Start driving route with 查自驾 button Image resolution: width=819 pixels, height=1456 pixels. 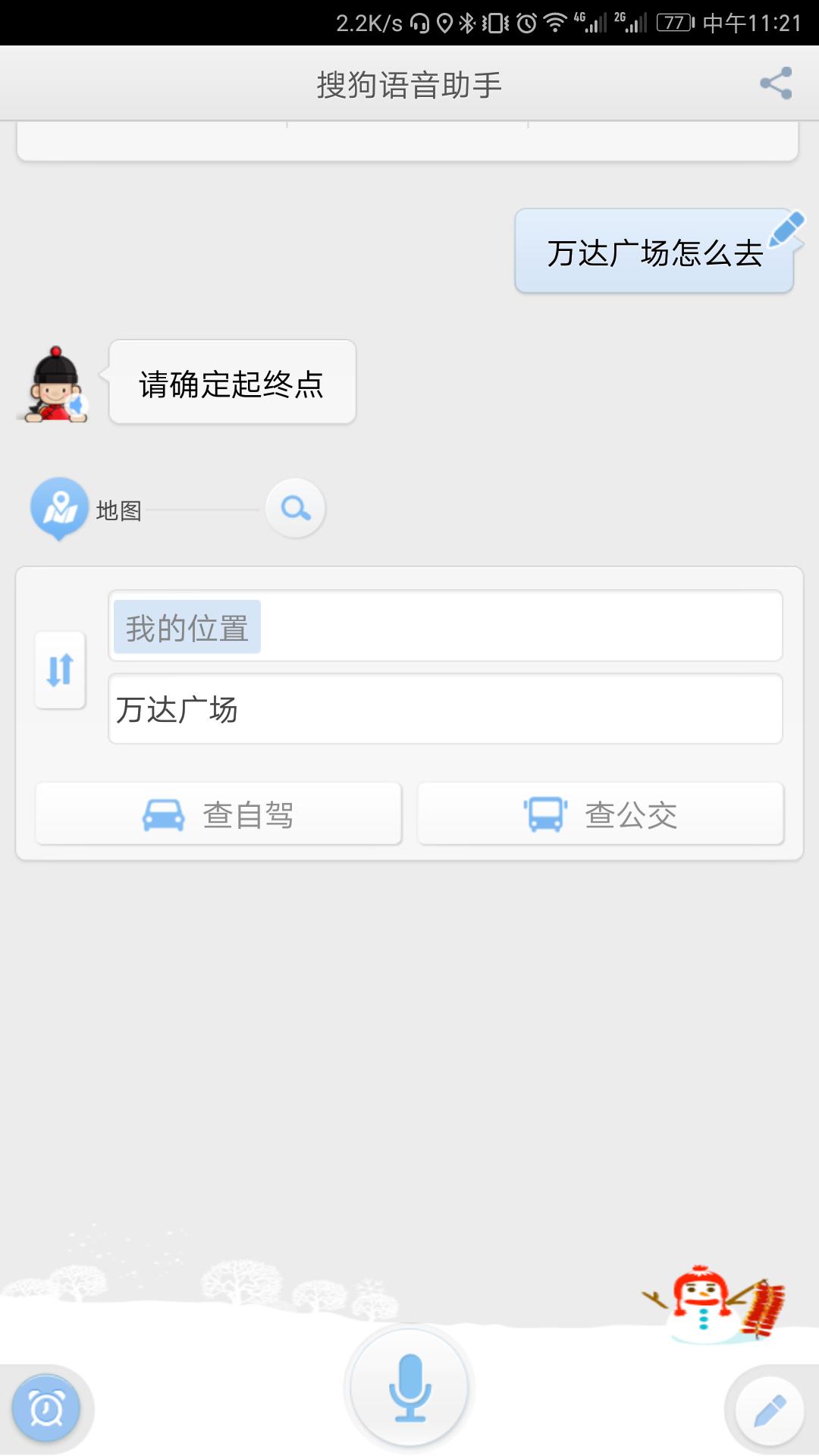point(219,814)
